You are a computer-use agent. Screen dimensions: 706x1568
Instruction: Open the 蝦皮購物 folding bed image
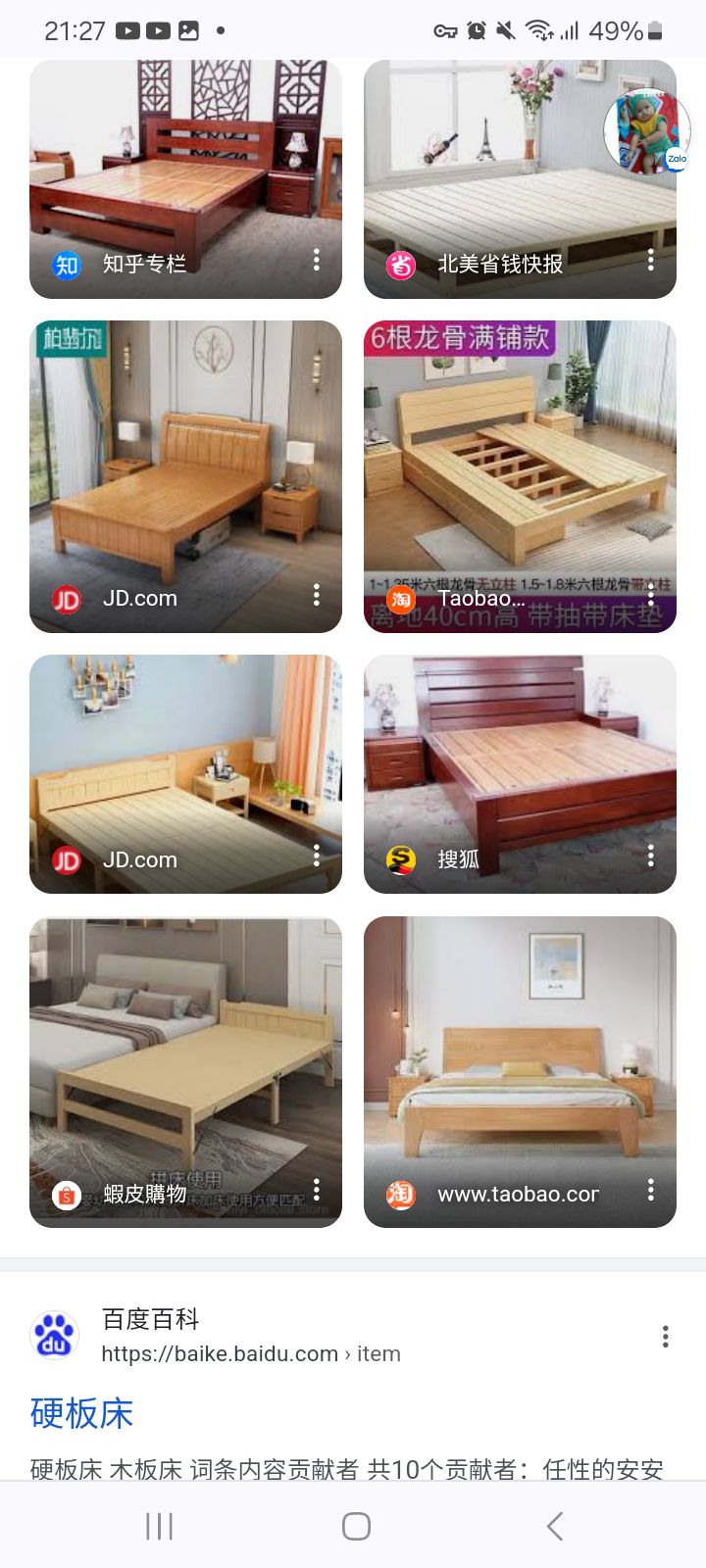coord(185,1058)
